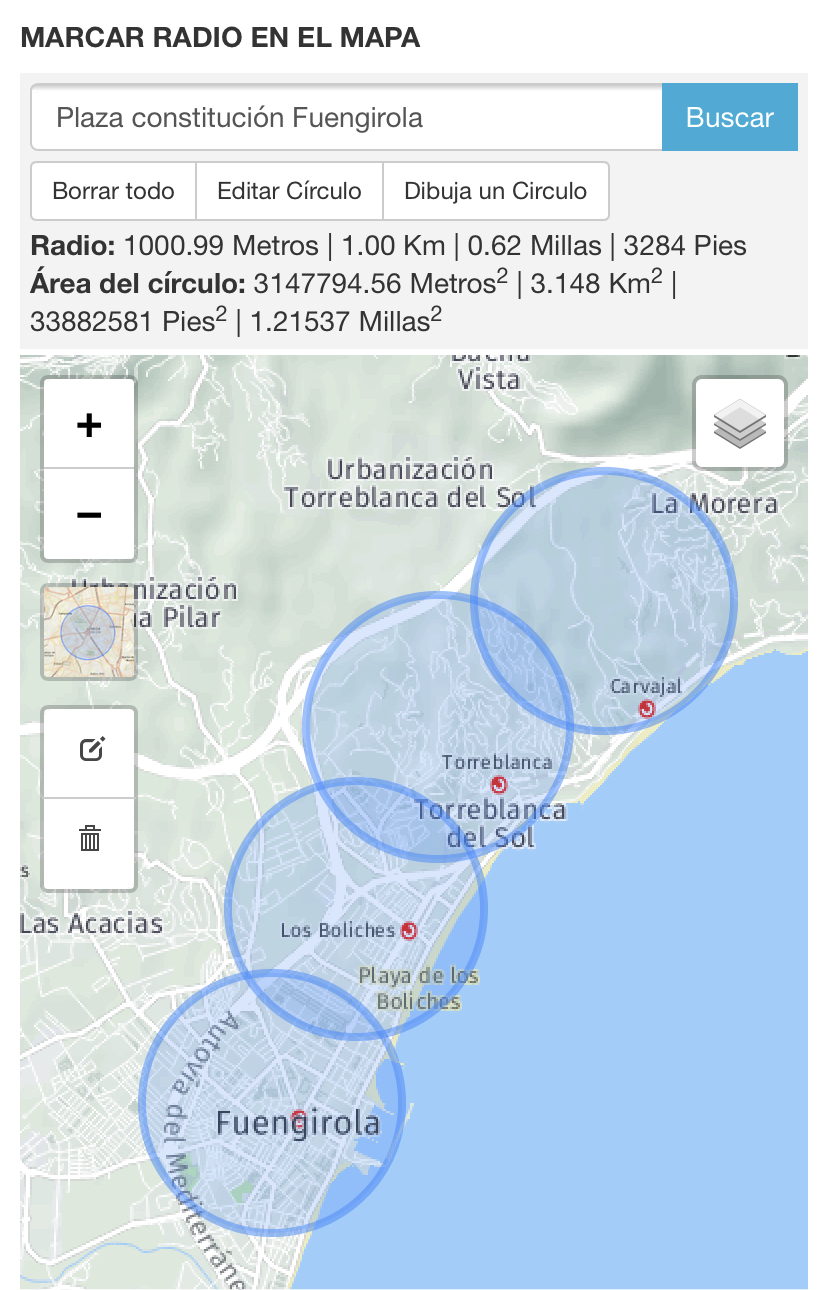Tap the Buscar button
Viewport: 828px width, 1290px height.
[x=729, y=118]
